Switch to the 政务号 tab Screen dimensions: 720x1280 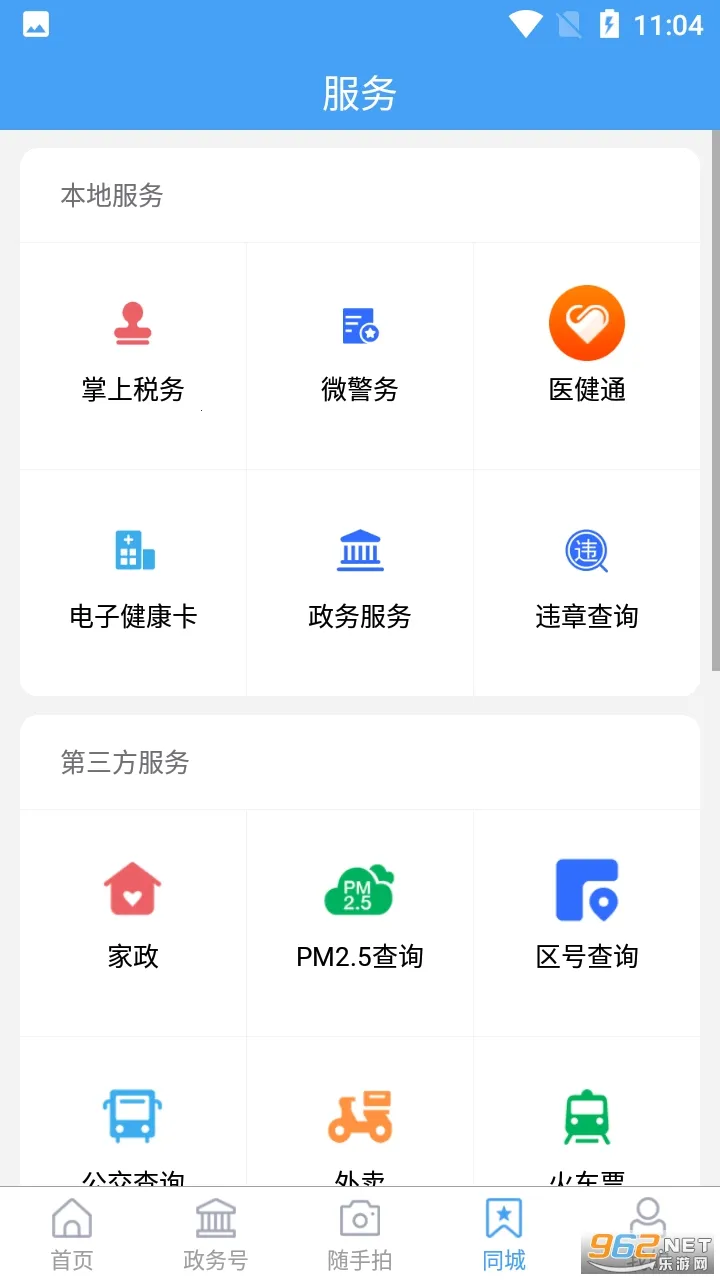point(215,1230)
